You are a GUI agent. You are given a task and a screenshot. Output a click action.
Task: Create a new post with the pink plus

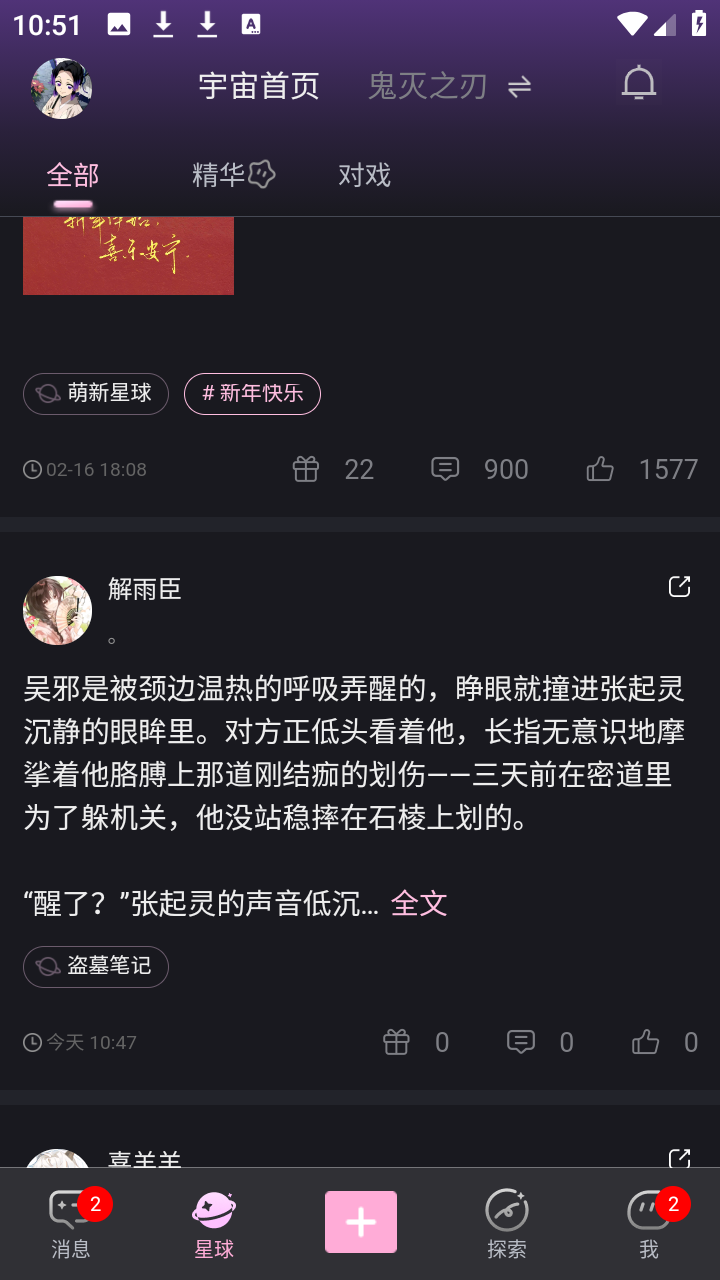click(360, 1221)
